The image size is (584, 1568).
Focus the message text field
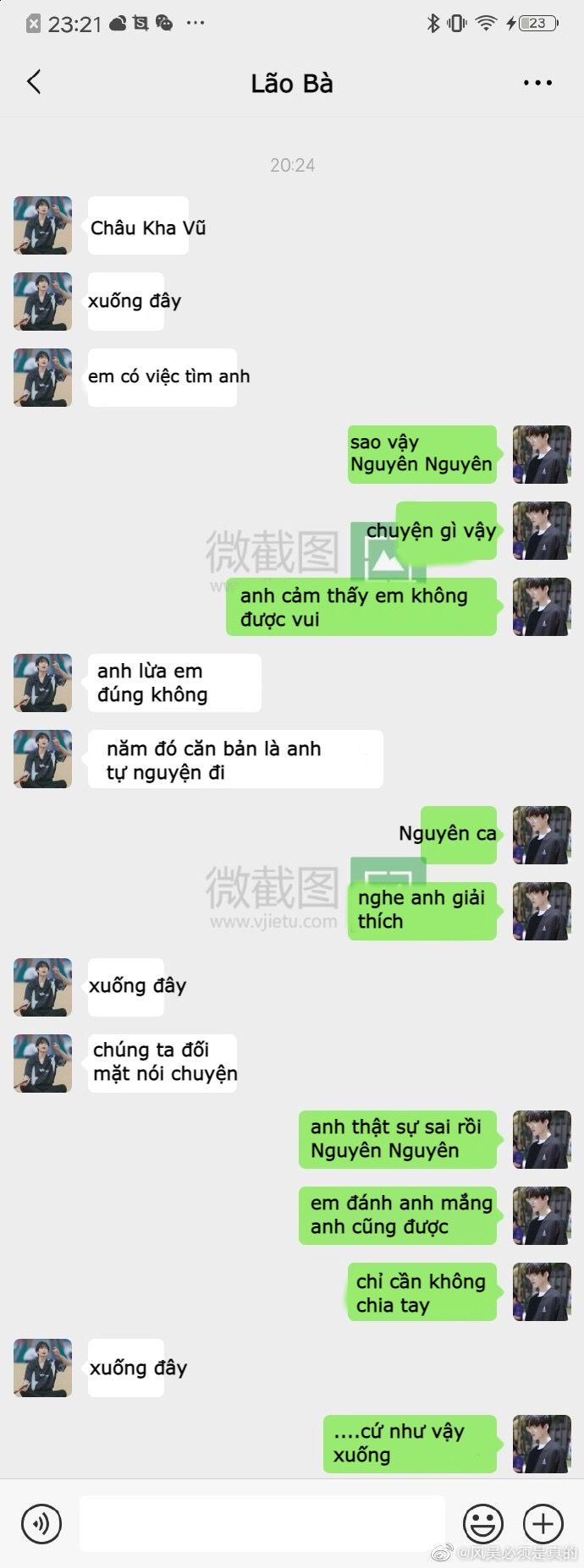tap(262, 1523)
